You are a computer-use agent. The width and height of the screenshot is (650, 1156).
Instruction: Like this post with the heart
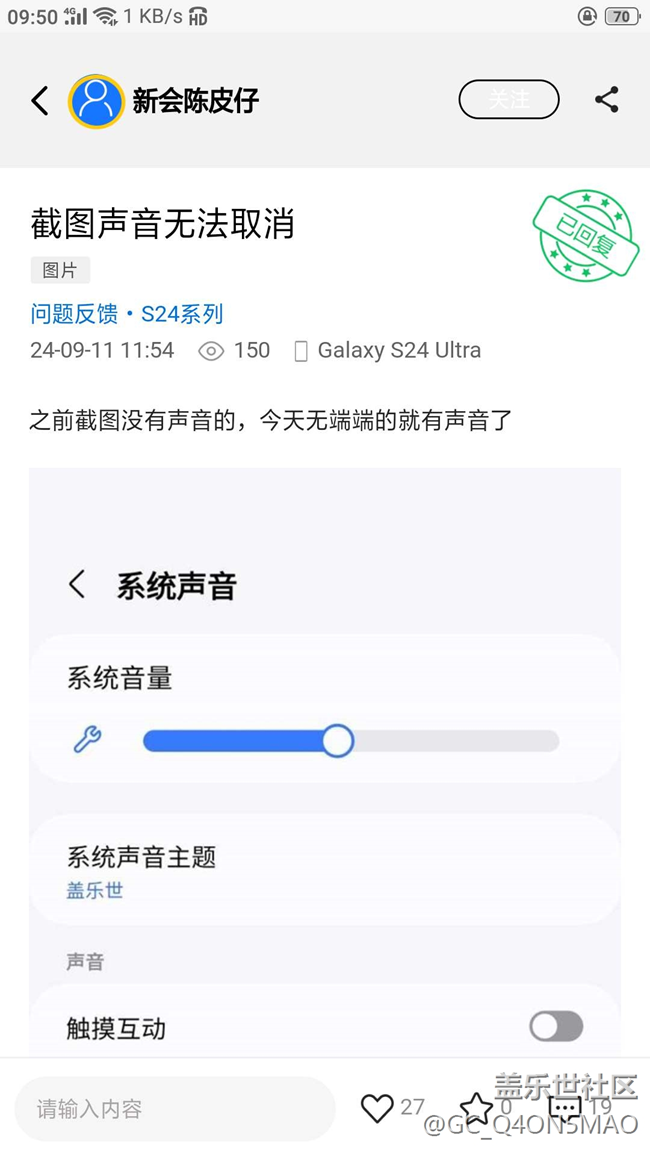pyautogui.click(x=377, y=1108)
